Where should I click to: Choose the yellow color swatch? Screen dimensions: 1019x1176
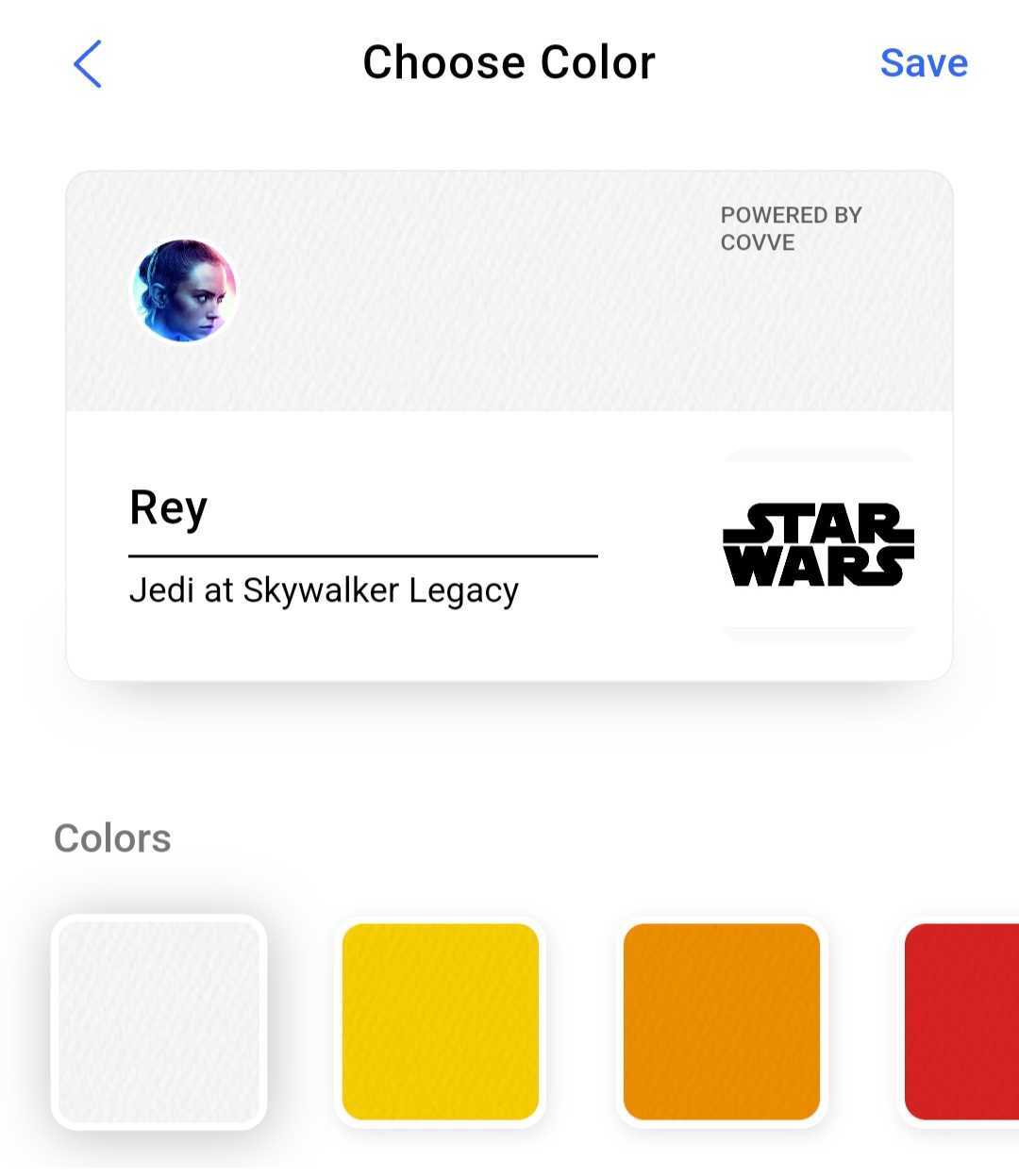440,1021
